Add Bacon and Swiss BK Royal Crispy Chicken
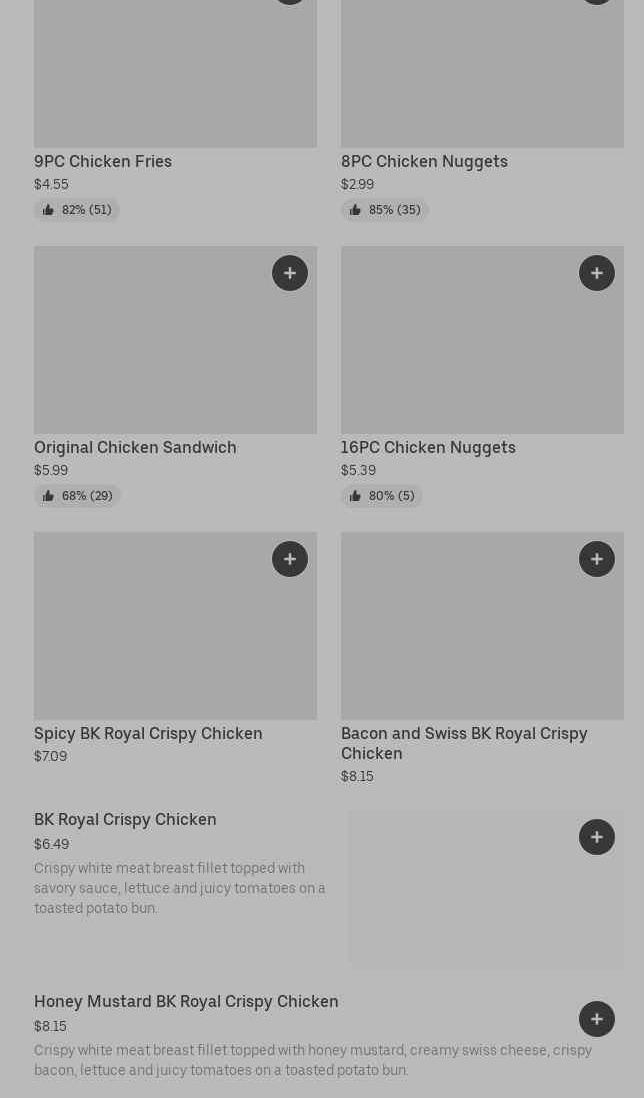This screenshot has width=644, height=1098. [597, 559]
